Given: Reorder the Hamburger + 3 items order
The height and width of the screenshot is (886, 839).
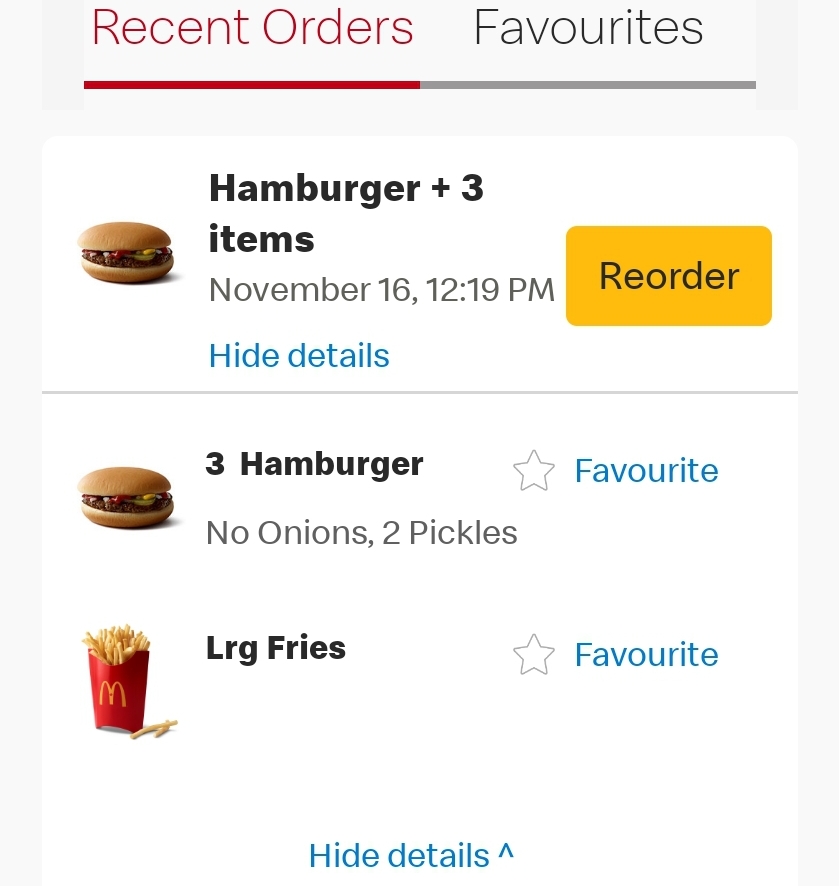Looking at the screenshot, I should click(668, 276).
